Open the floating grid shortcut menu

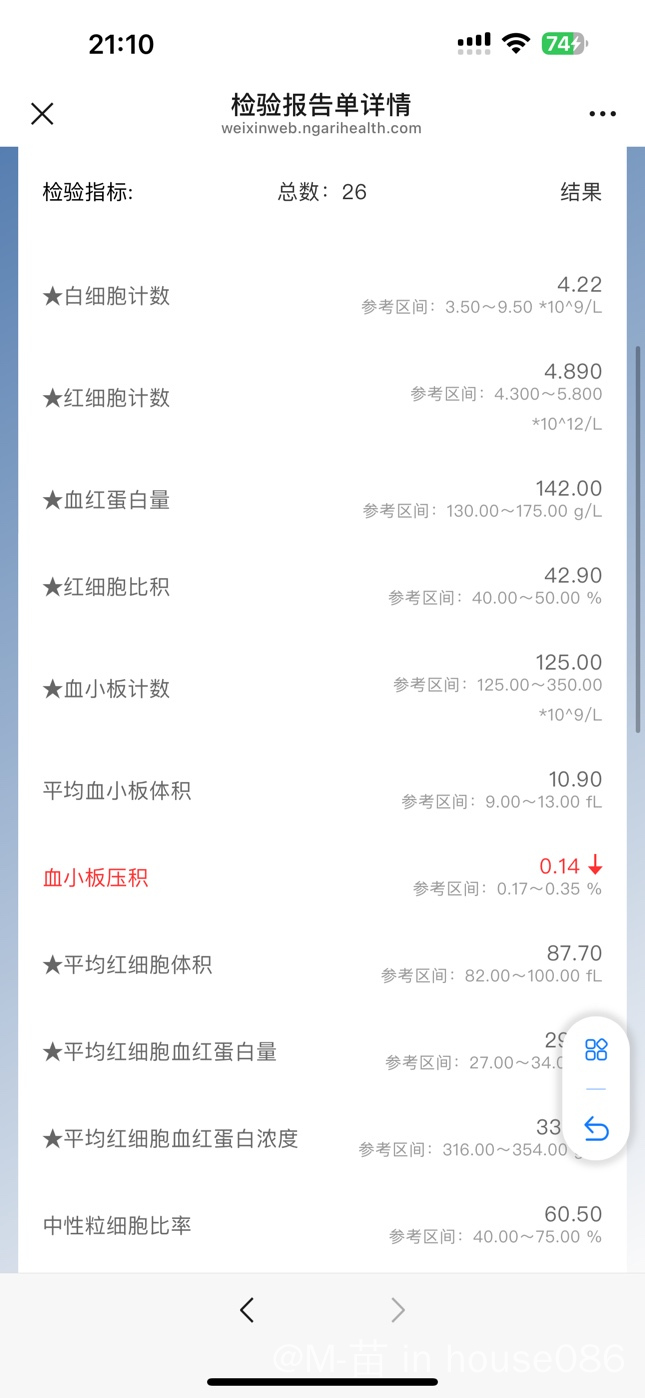pyautogui.click(x=596, y=1049)
